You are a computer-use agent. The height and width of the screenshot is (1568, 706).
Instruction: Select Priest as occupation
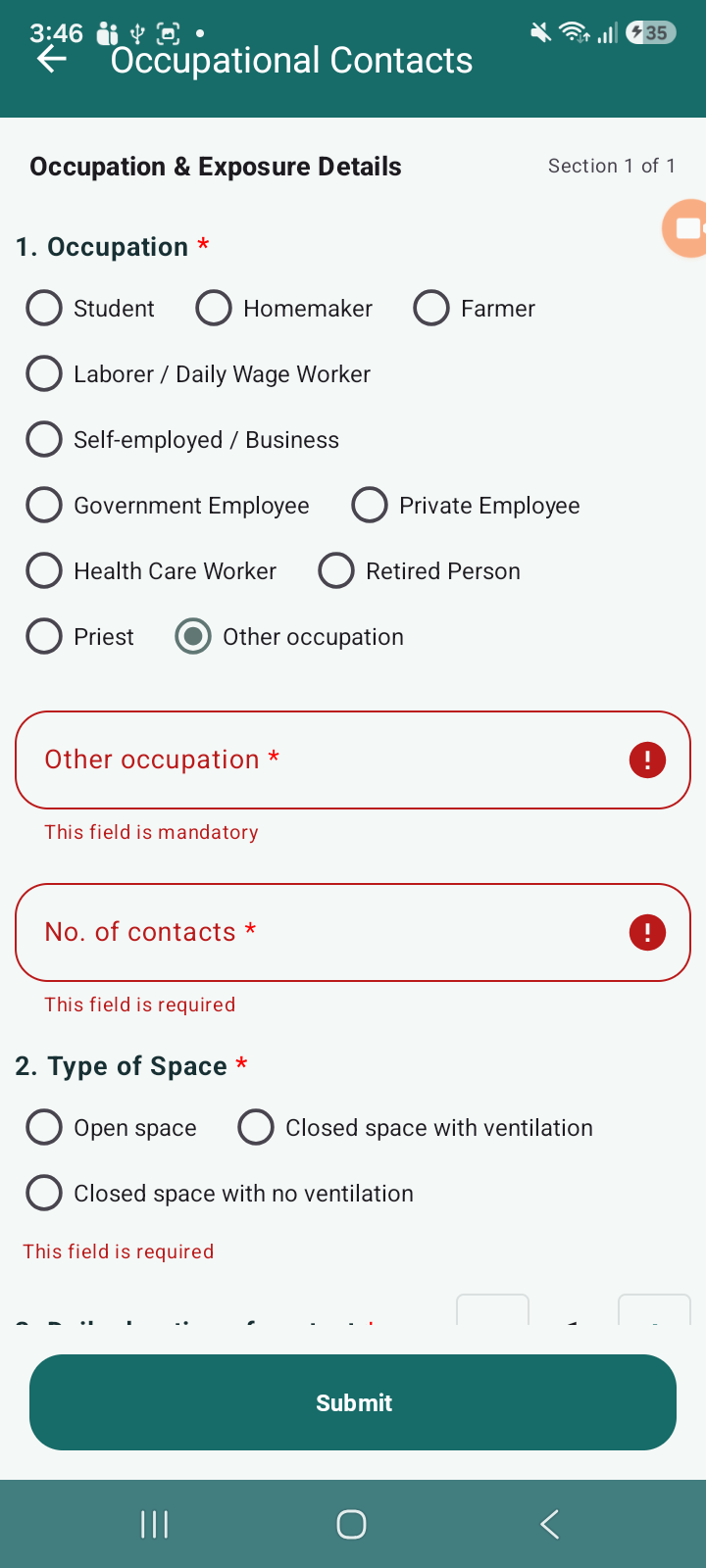point(79,636)
